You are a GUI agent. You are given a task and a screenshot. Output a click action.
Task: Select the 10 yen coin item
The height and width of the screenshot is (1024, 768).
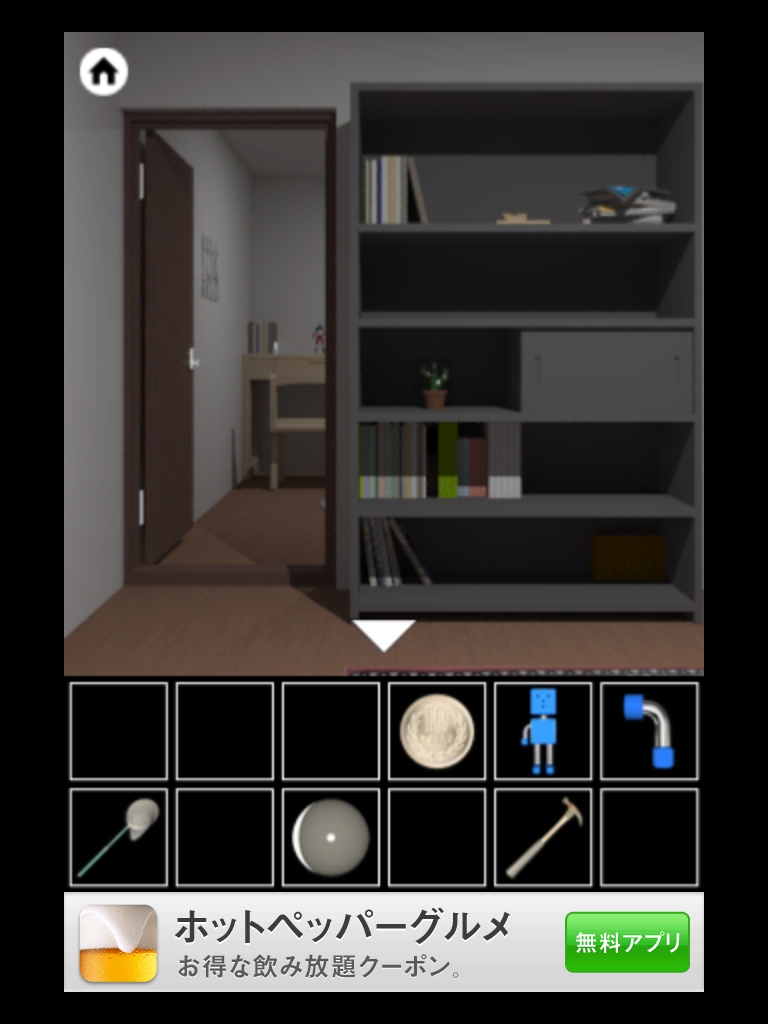[437, 731]
